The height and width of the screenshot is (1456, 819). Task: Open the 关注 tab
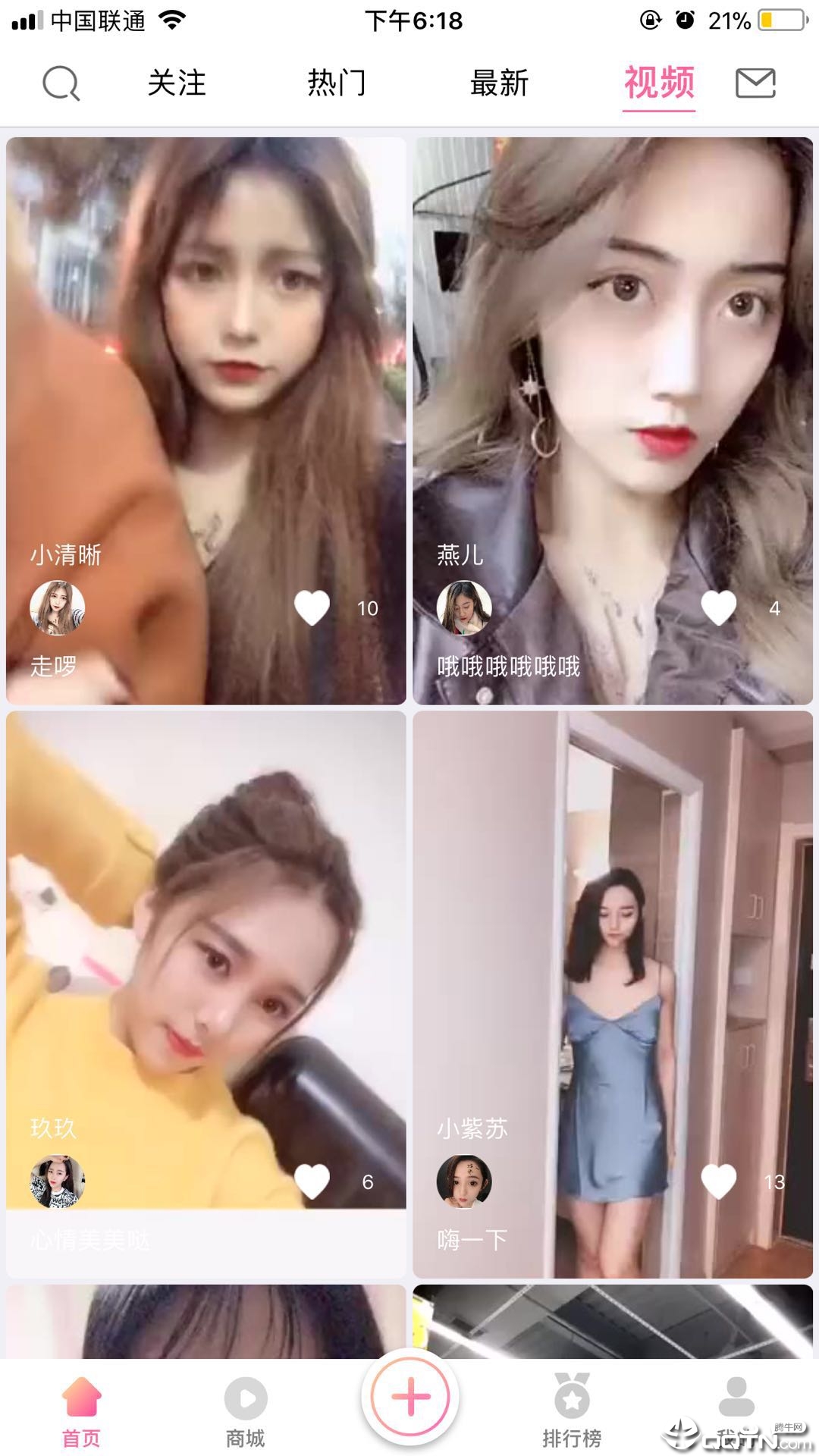[177, 85]
